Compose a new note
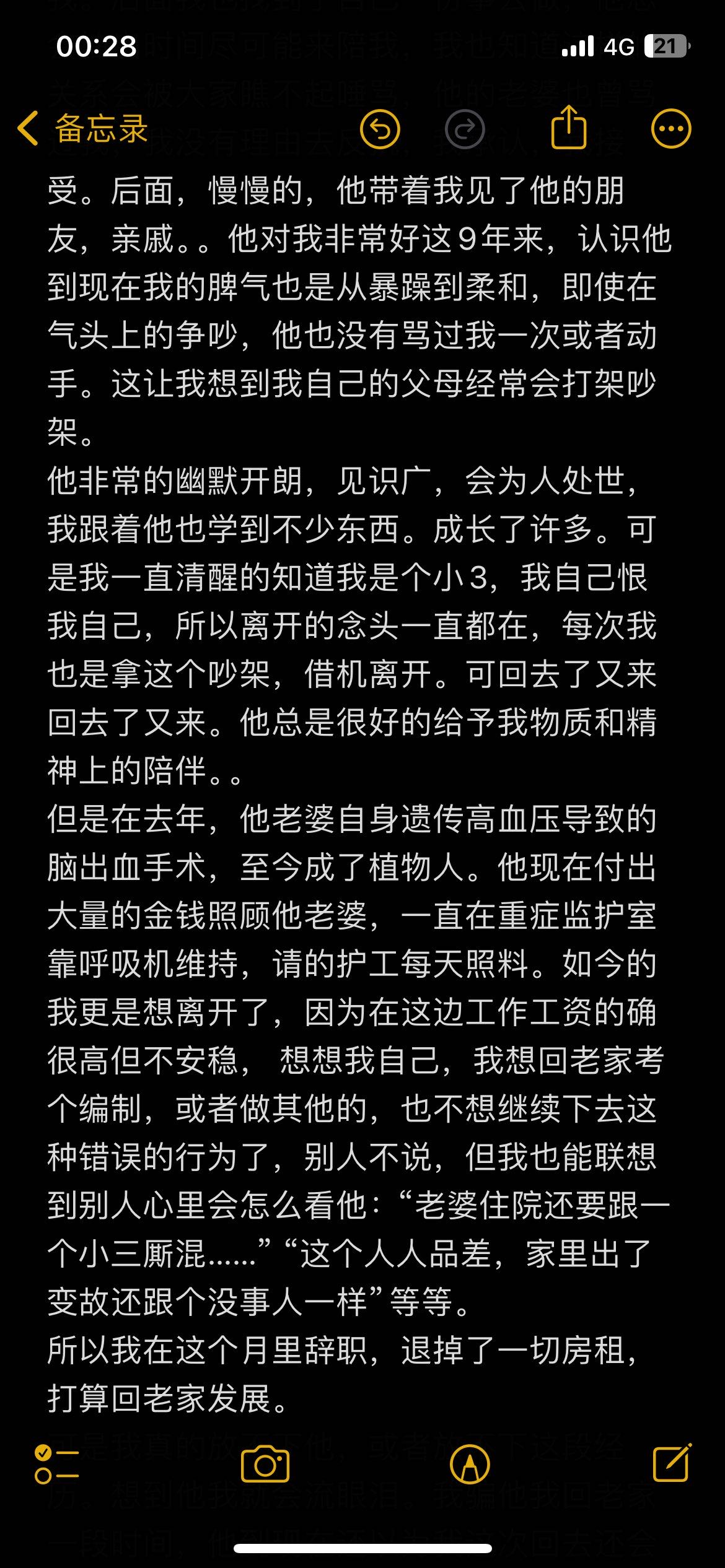Screen dimensions: 725x1568 pos(673,1463)
